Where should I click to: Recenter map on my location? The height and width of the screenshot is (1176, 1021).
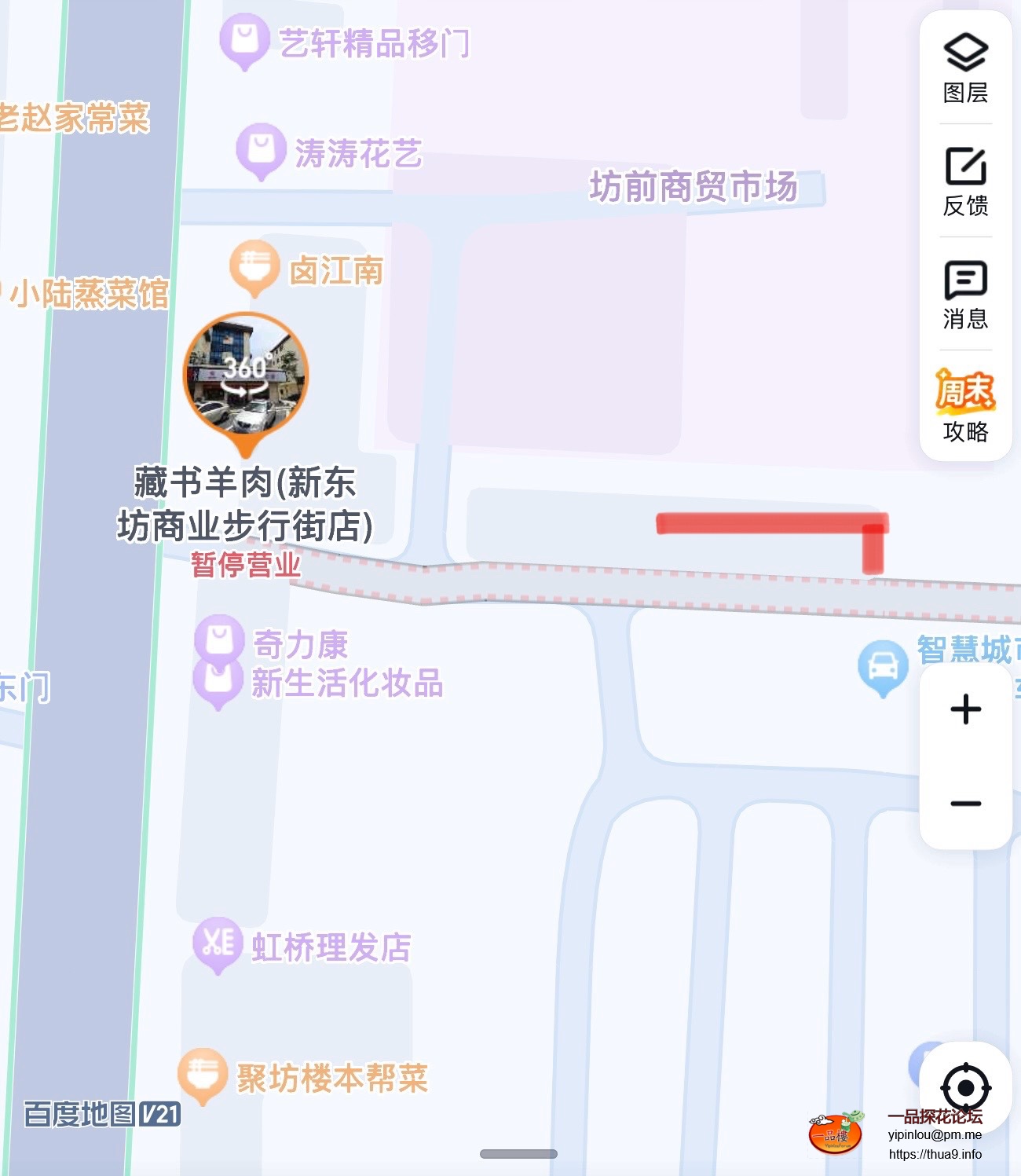point(965,1089)
